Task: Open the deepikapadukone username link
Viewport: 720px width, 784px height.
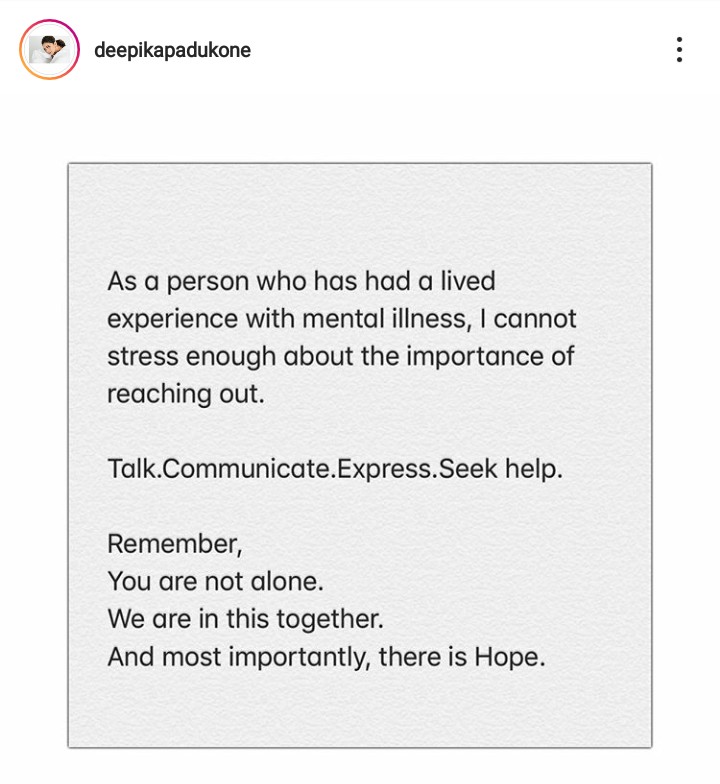Action: (x=172, y=50)
